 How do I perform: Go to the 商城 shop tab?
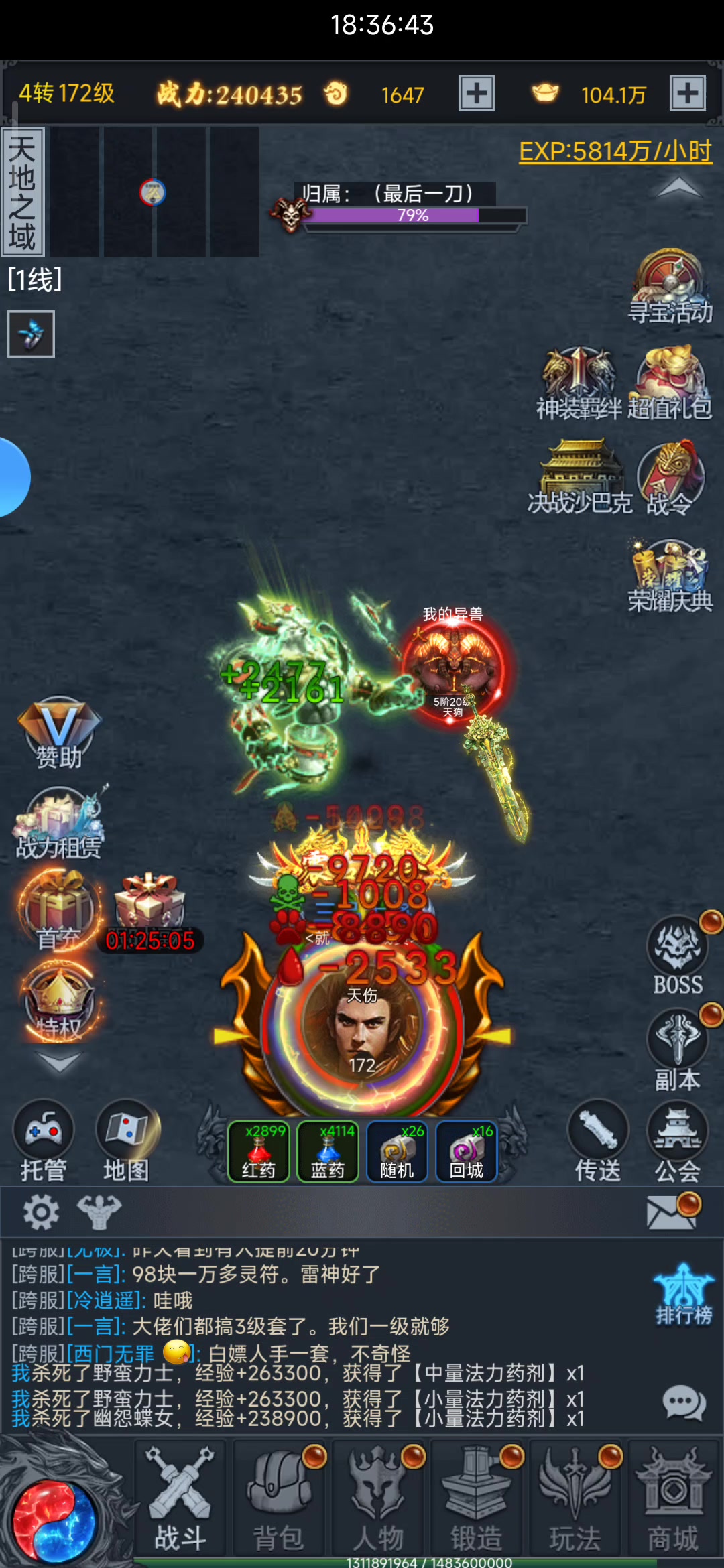[x=673, y=1498]
